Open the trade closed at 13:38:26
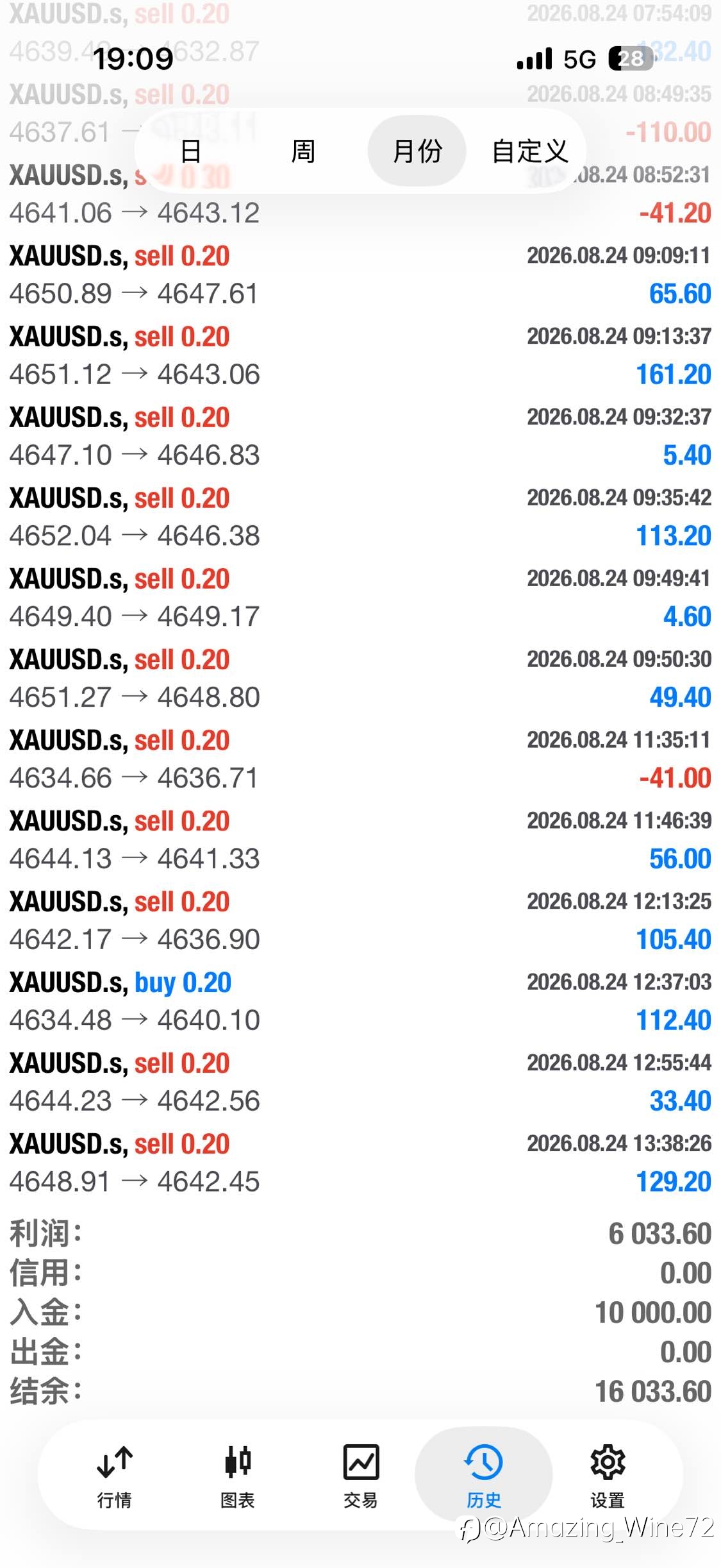The width and height of the screenshot is (721, 1568). pos(360,1163)
